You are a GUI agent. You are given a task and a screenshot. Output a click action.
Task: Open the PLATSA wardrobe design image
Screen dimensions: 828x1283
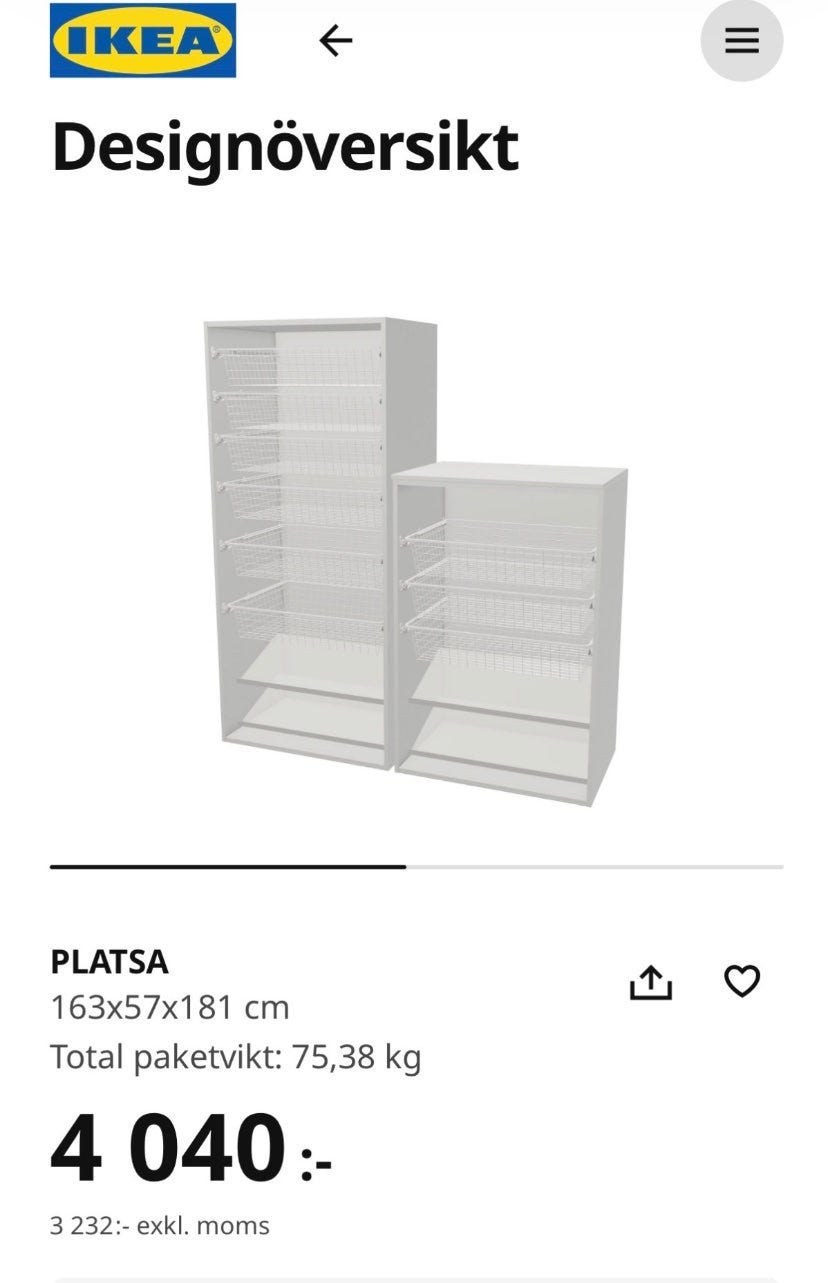click(x=415, y=560)
